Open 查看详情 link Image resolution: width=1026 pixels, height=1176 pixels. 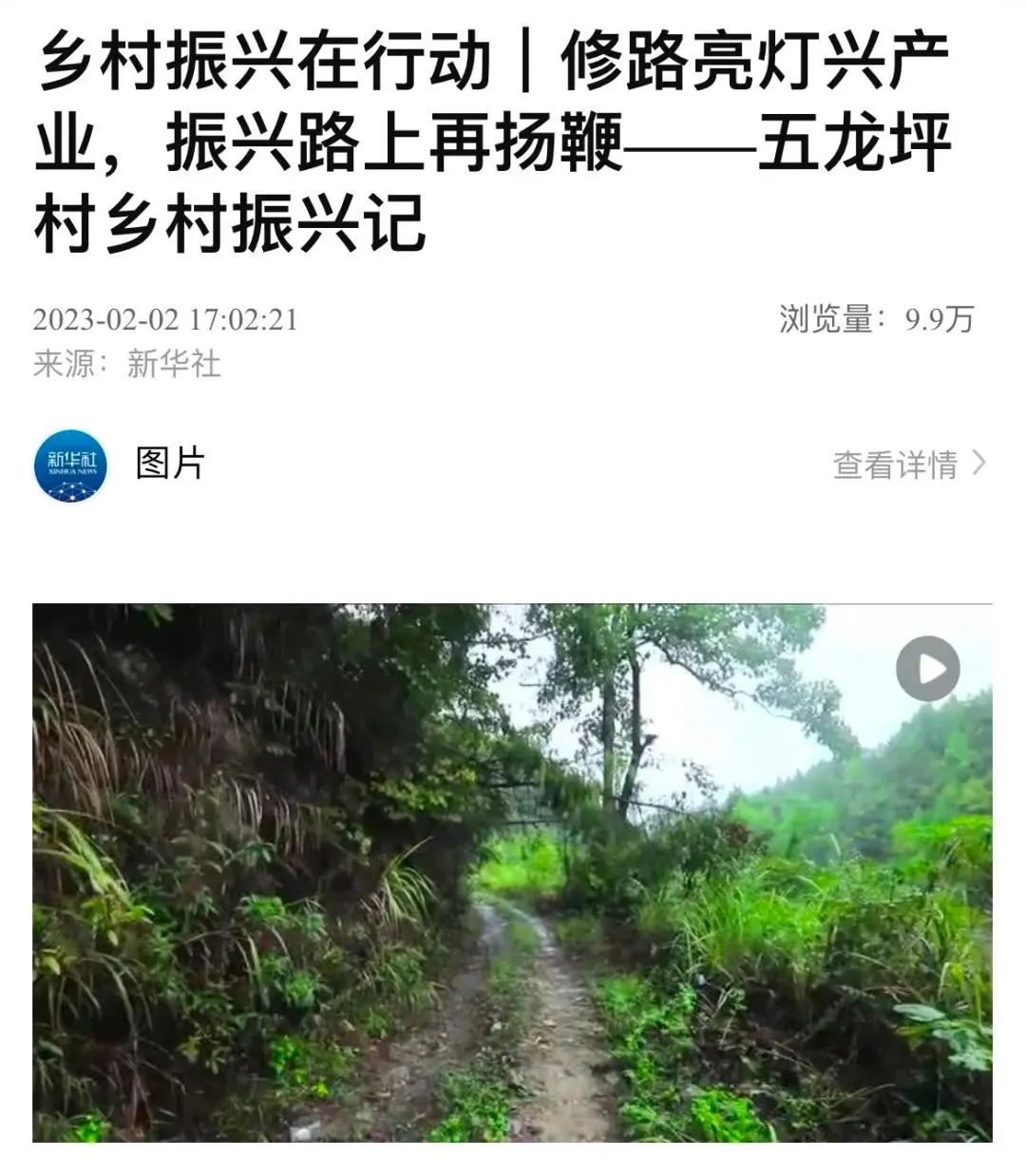pos(908,465)
